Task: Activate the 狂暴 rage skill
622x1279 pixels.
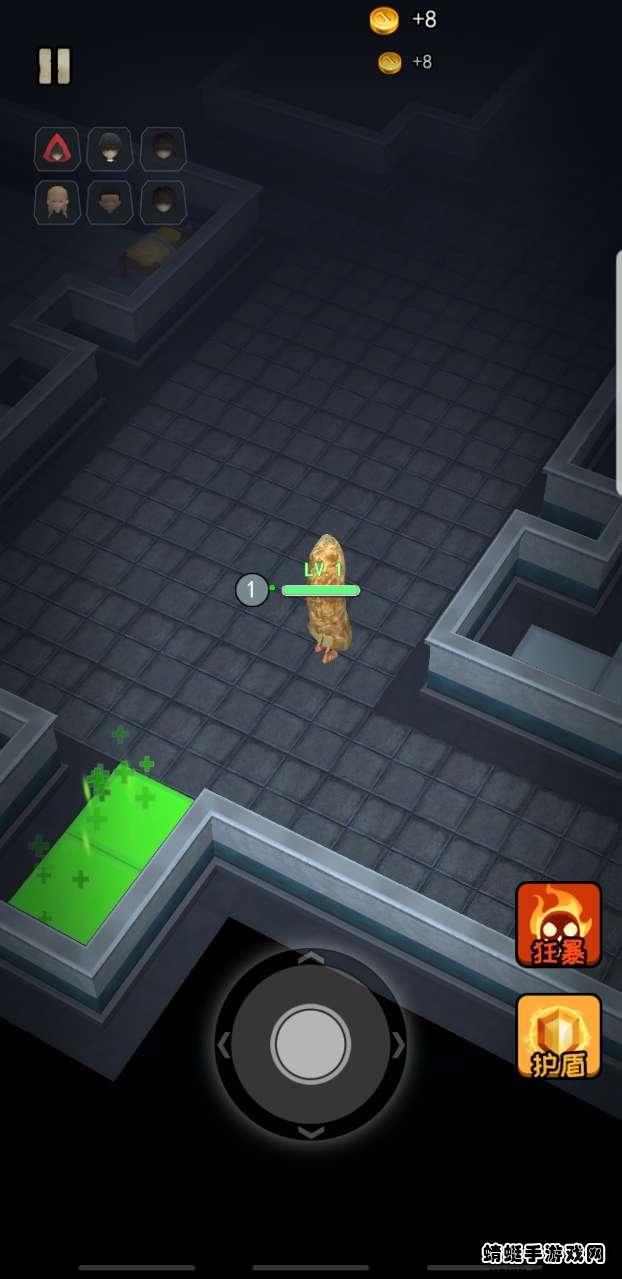Action: coord(558,924)
